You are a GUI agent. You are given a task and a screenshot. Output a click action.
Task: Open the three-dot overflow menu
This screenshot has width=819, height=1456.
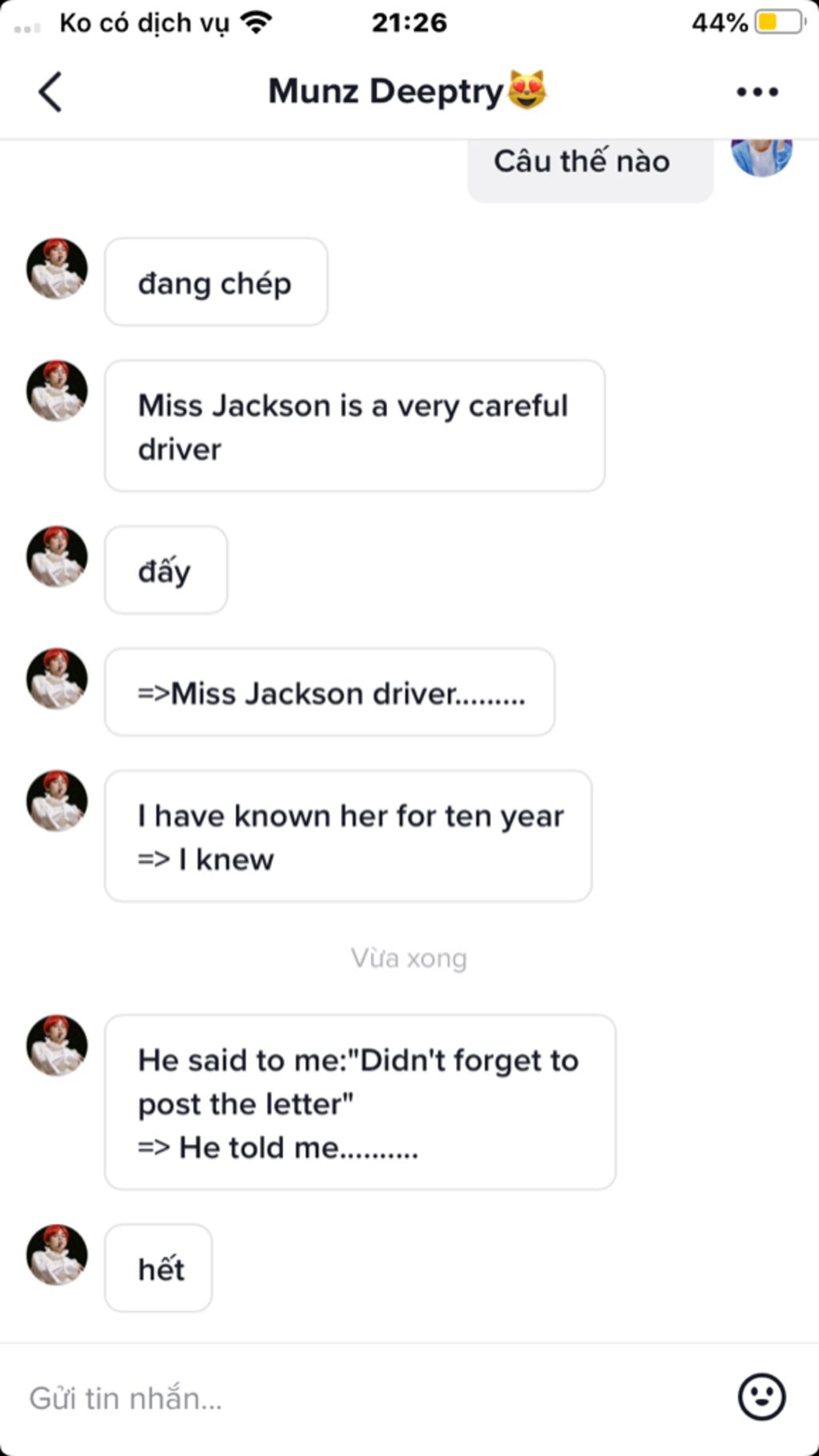pos(757,92)
